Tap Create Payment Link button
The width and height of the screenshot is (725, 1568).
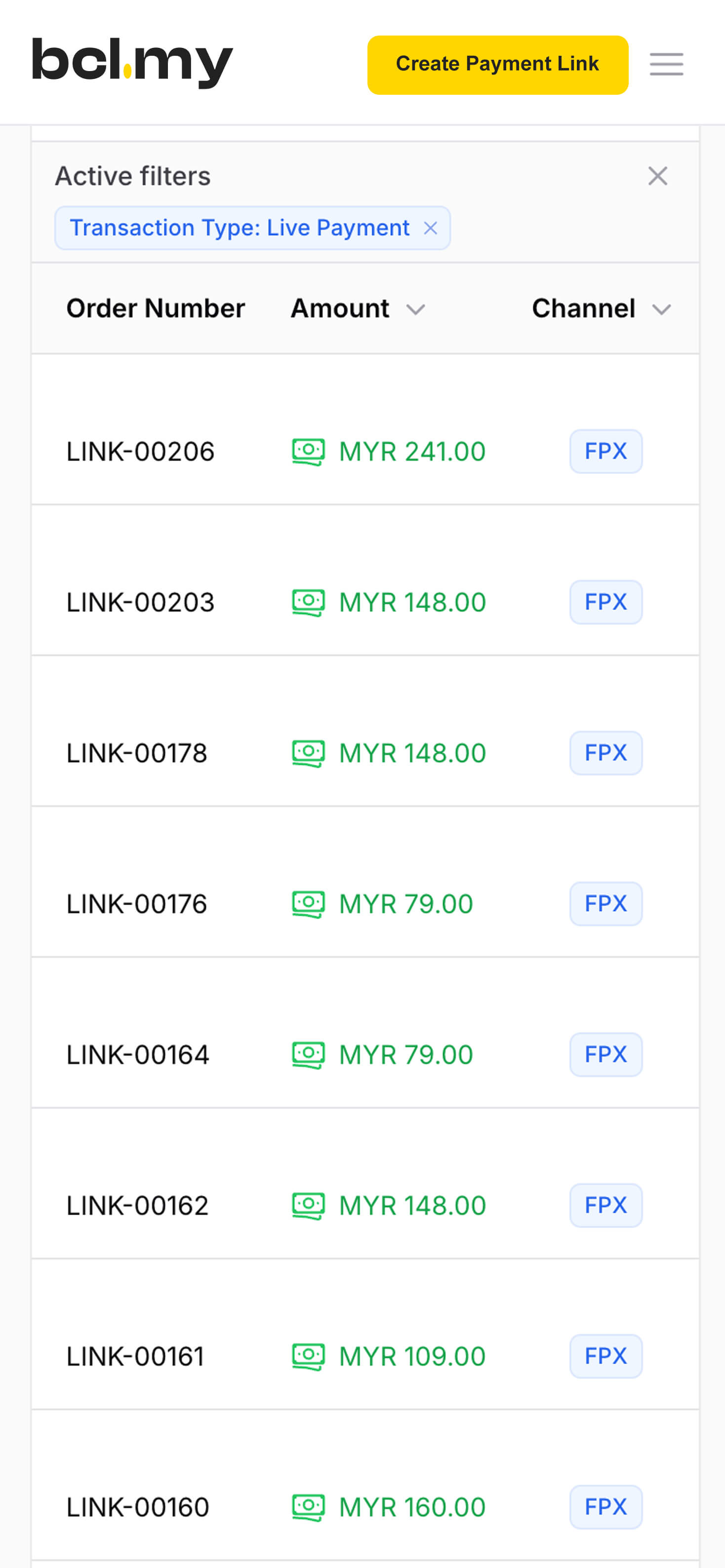[497, 65]
